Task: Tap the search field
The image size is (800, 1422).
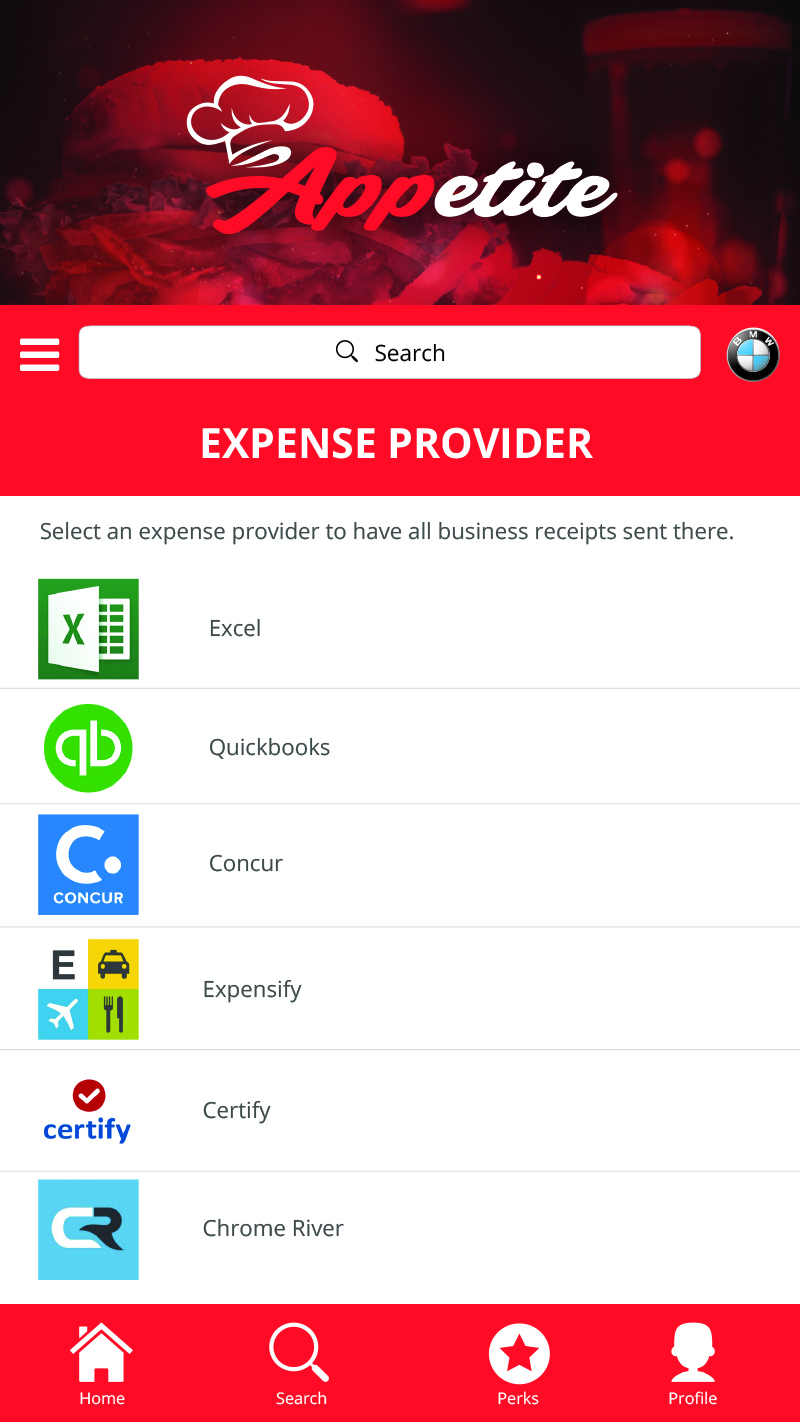Action: click(390, 352)
